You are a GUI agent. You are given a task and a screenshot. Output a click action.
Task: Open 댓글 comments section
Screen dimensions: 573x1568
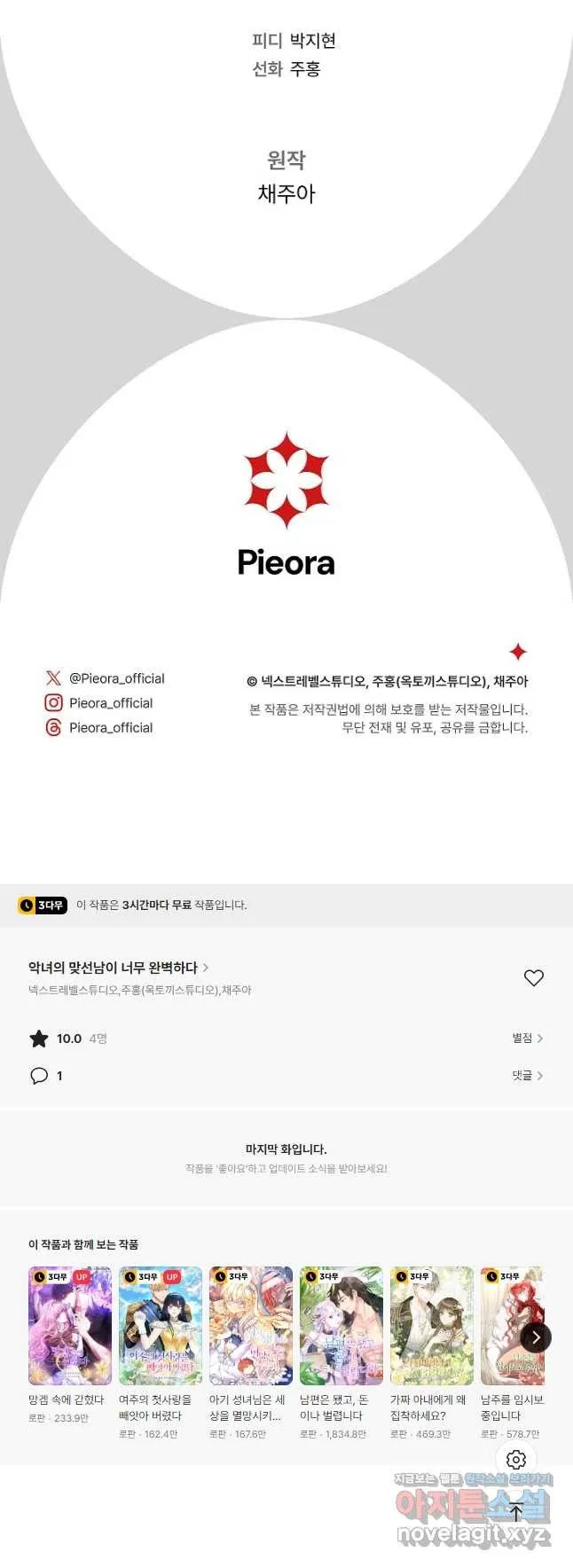click(x=527, y=1075)
